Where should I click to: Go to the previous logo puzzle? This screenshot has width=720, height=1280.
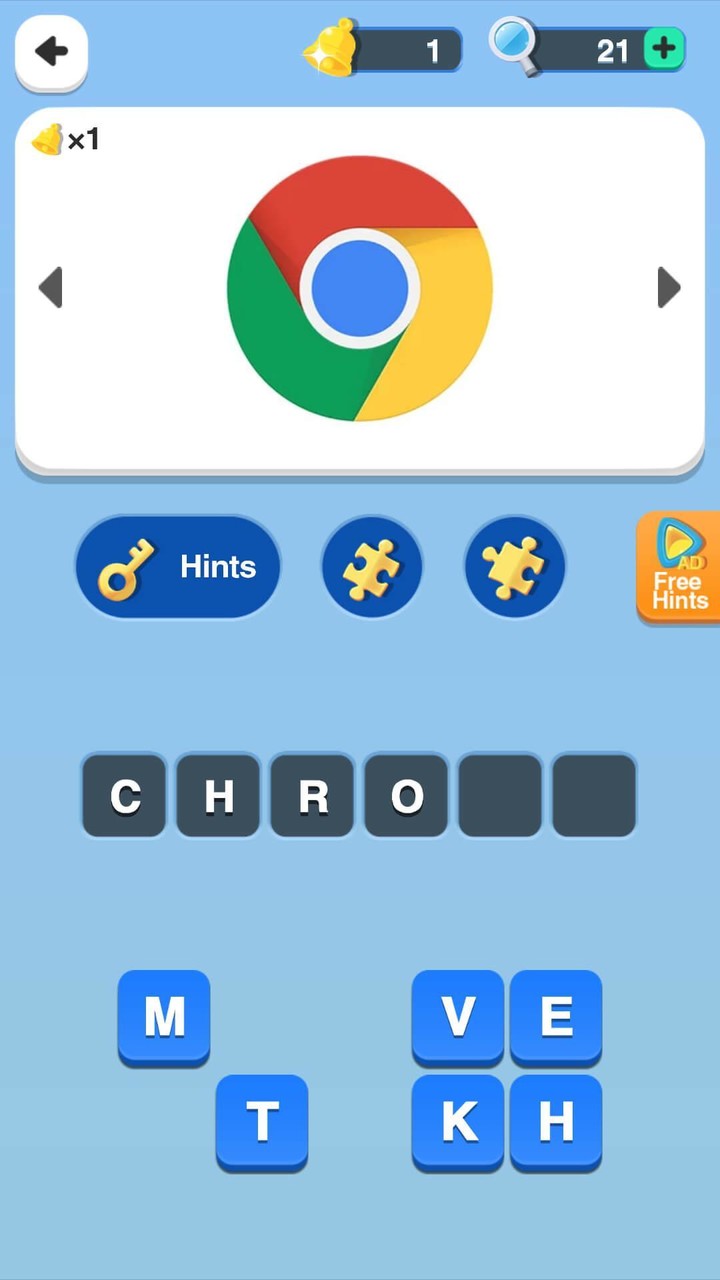point(53,288)
